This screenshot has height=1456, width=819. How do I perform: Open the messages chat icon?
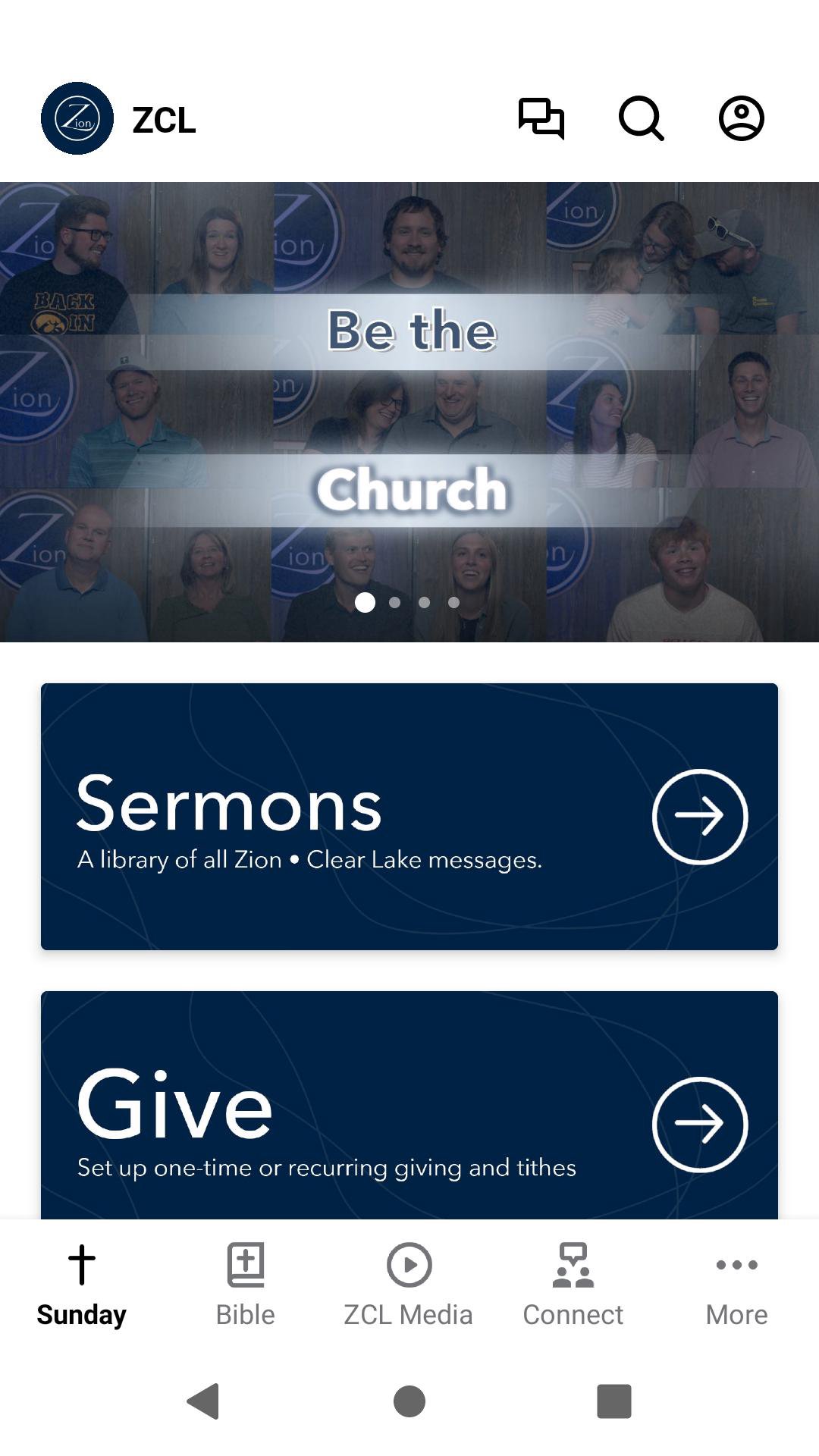pyautogui.click(x=541, y=118)
